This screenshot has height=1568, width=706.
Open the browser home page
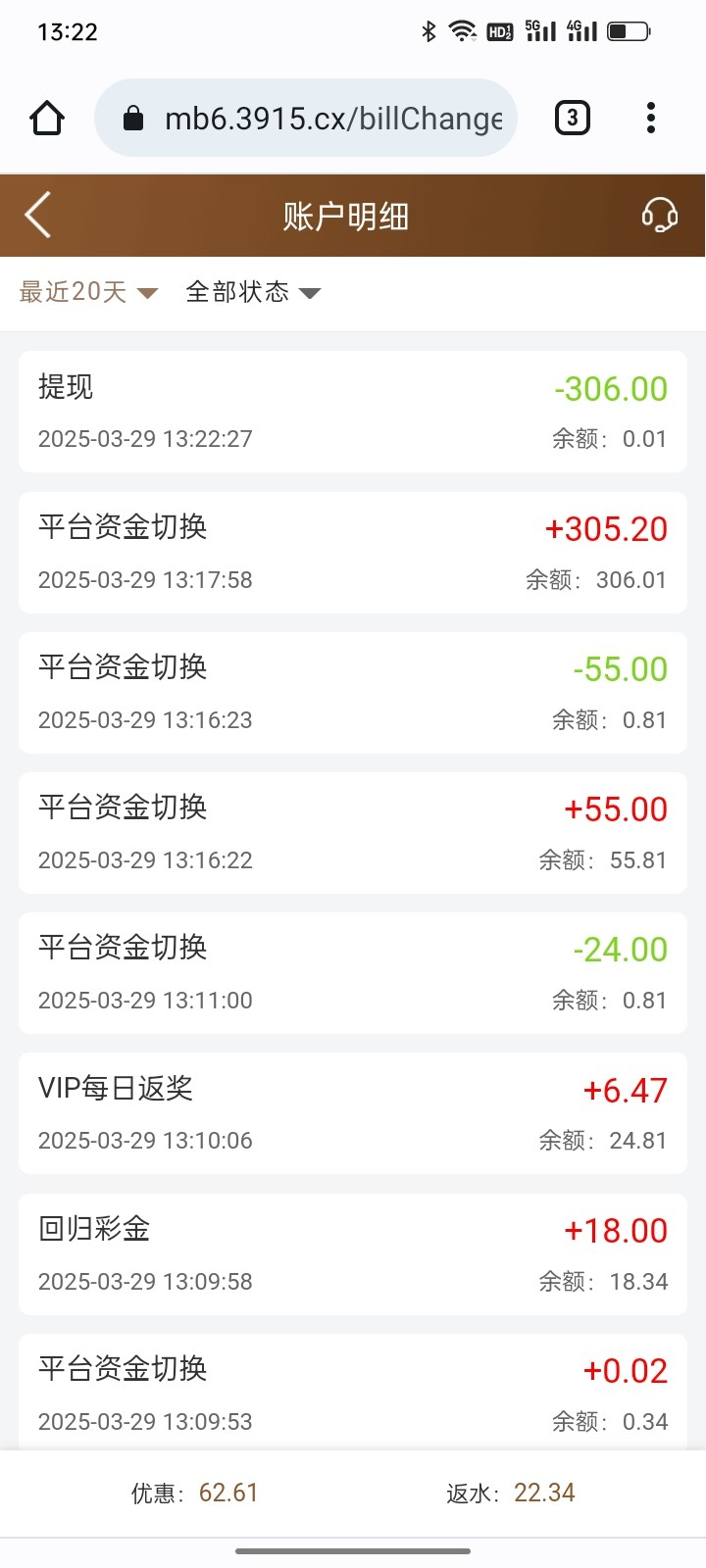tap(47, 119)
